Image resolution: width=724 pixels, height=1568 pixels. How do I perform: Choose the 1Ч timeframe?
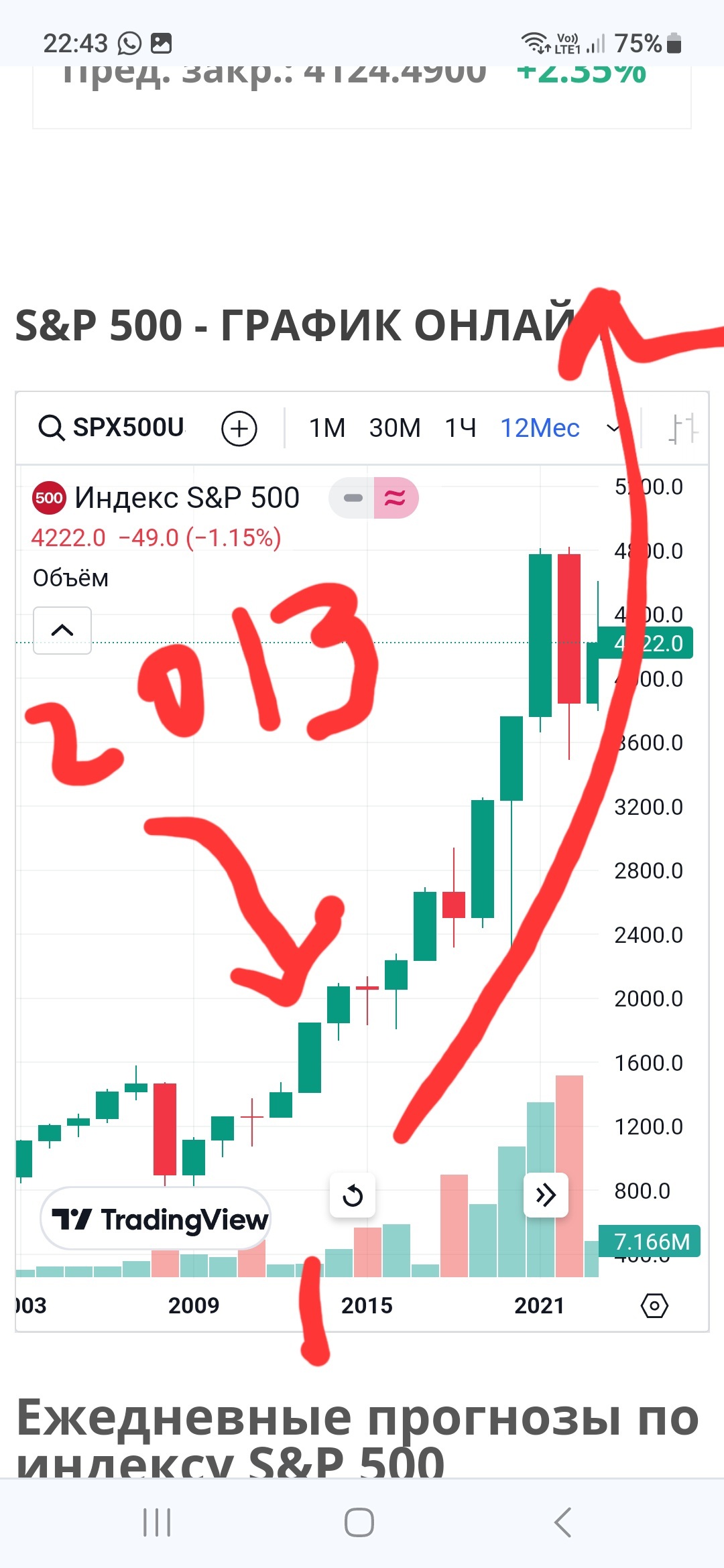[461, 428]
